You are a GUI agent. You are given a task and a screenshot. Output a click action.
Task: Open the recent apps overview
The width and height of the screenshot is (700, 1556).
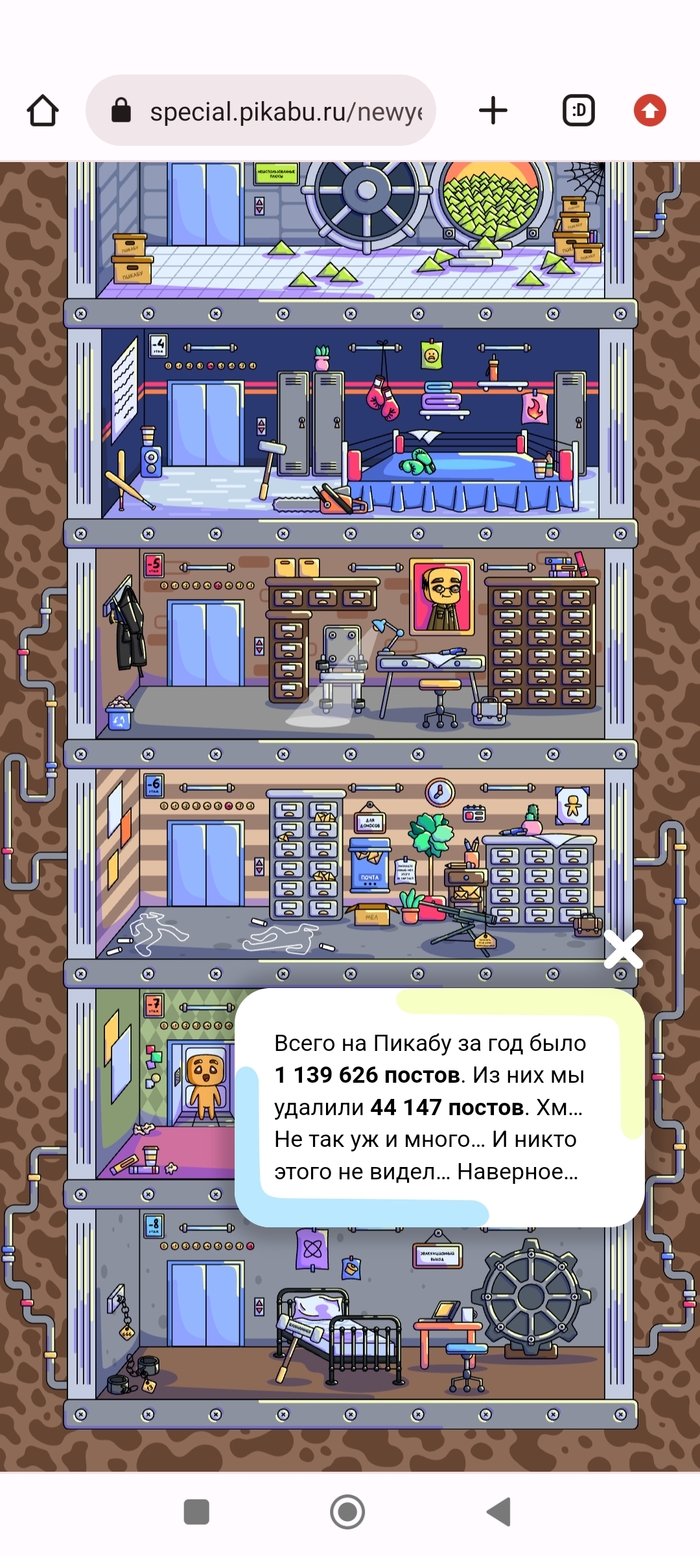[197, 1511]
